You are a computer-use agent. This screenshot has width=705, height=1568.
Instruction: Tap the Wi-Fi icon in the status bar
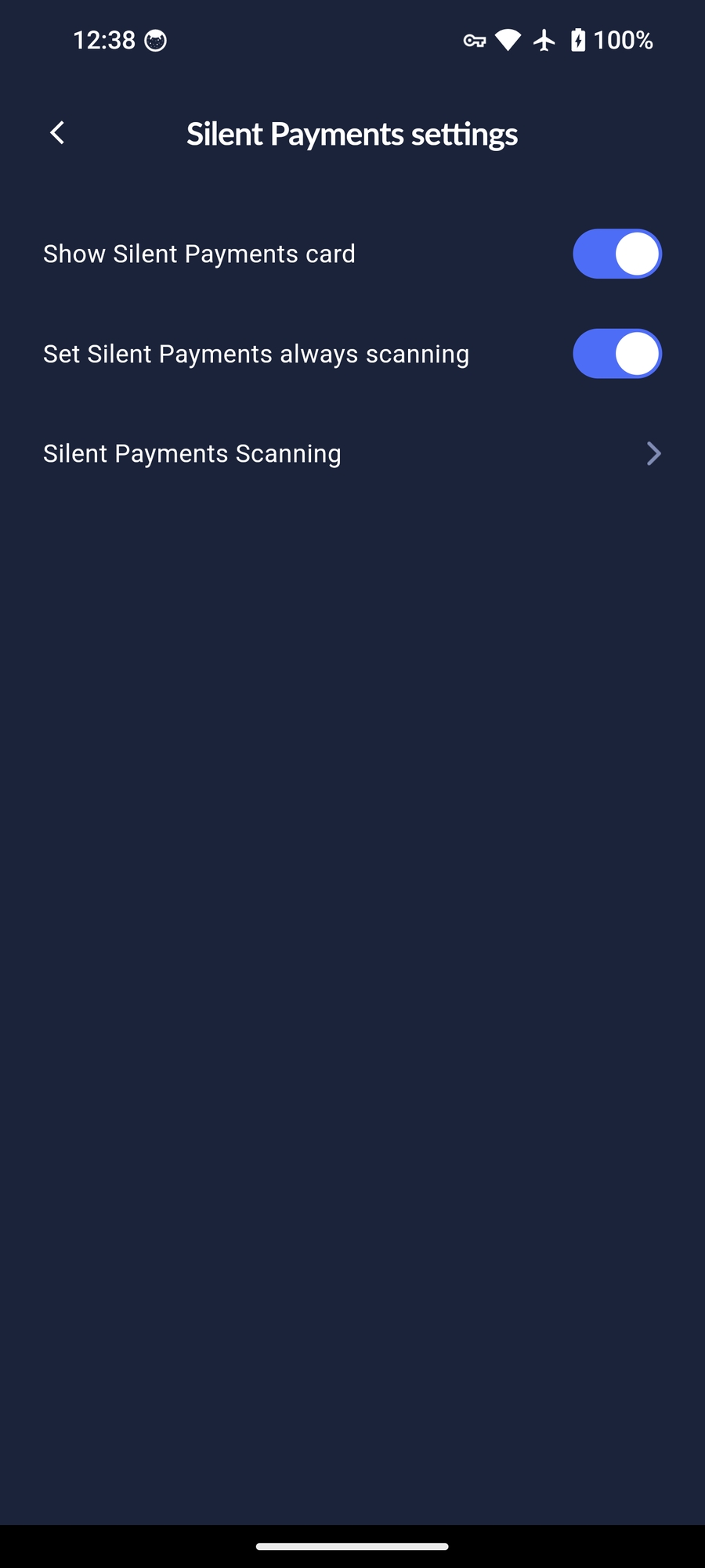tap(508, 40)
